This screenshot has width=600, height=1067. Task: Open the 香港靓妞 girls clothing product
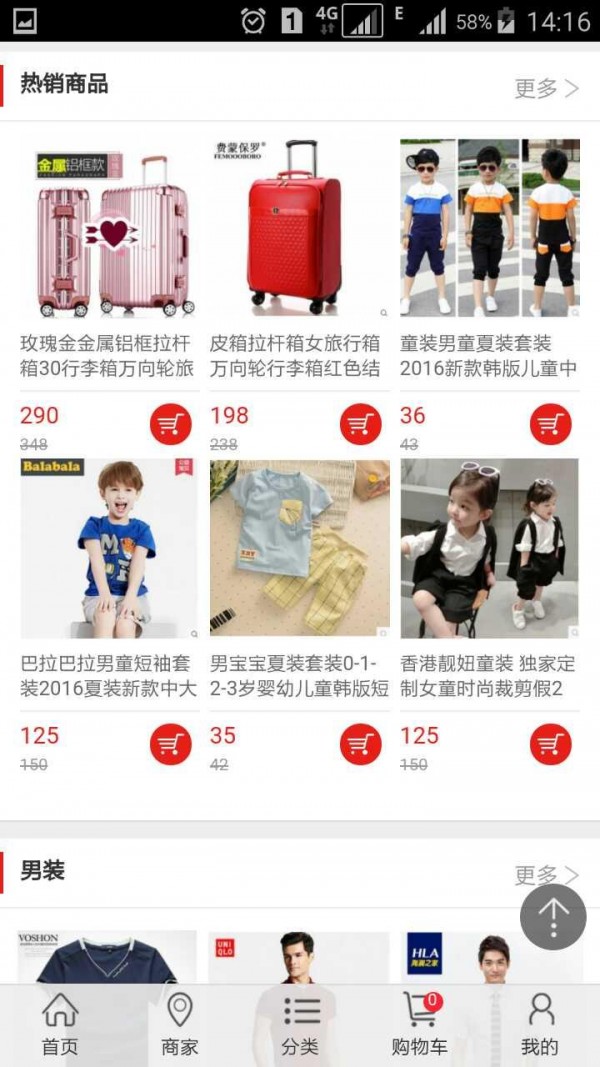[x=489, y=548]
